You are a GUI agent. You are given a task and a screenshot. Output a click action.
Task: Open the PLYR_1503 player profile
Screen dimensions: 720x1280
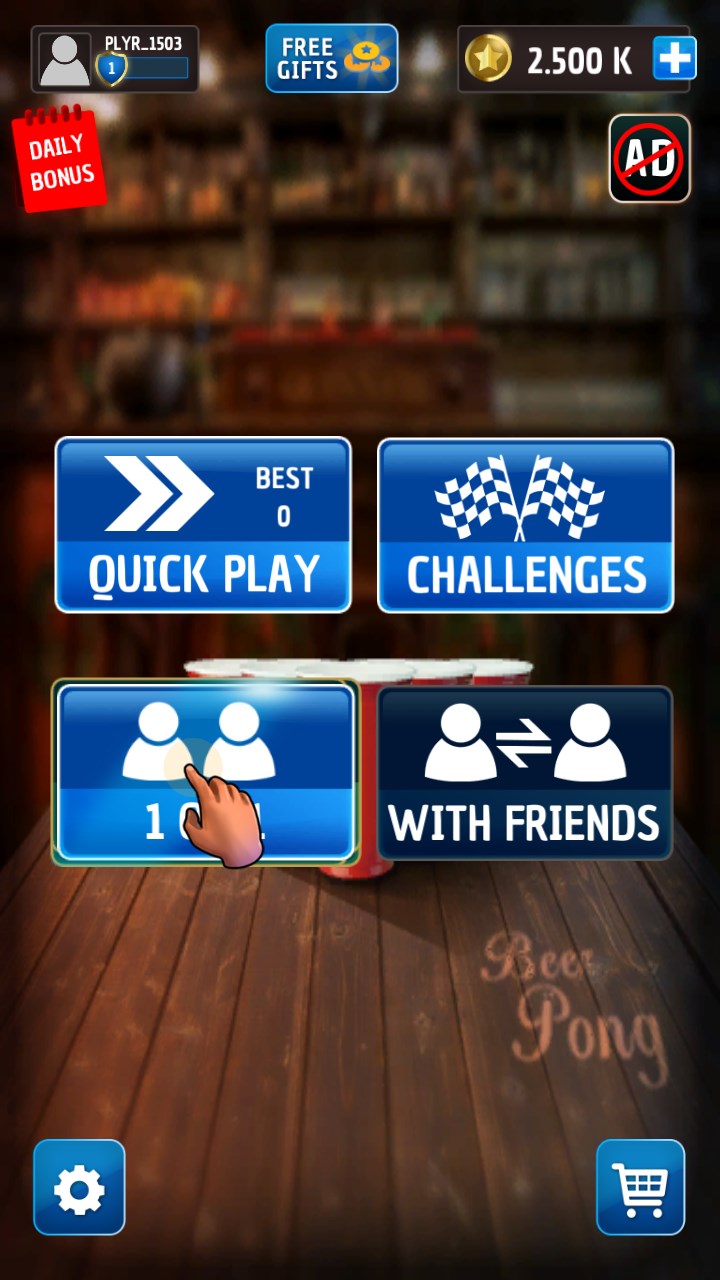pyautogui.click(x=114, y=59)
